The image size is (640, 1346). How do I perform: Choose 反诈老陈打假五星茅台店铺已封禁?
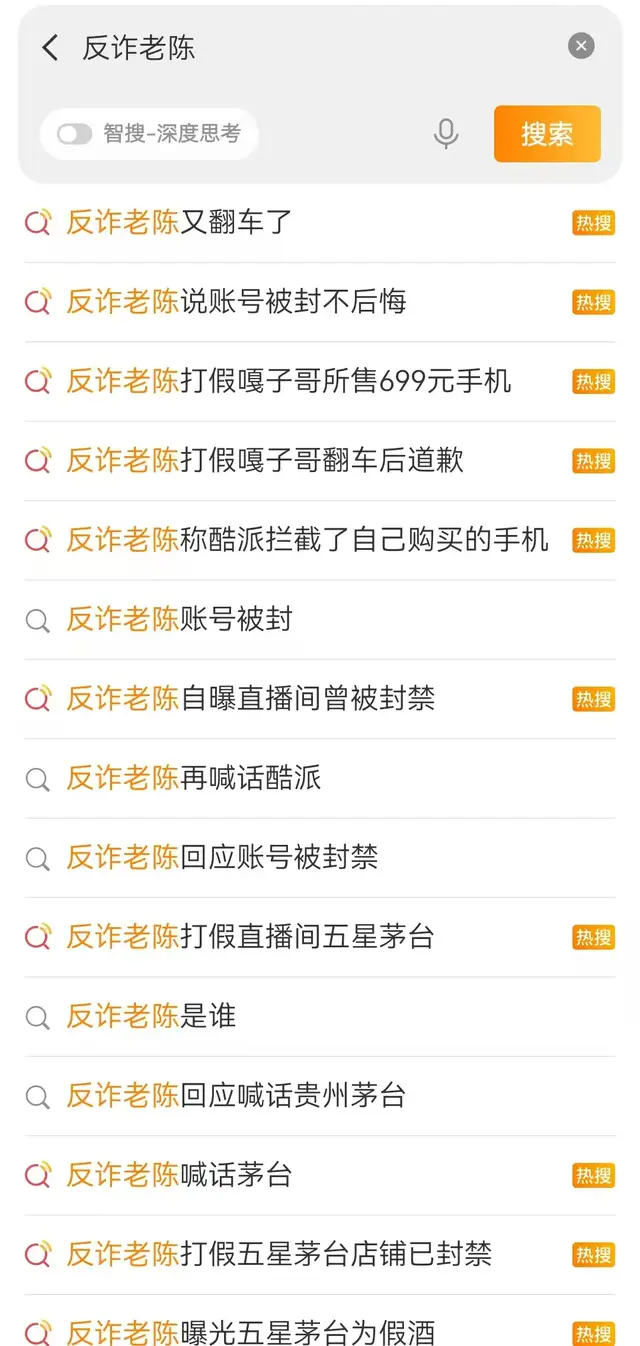[x=279, y=1254]
